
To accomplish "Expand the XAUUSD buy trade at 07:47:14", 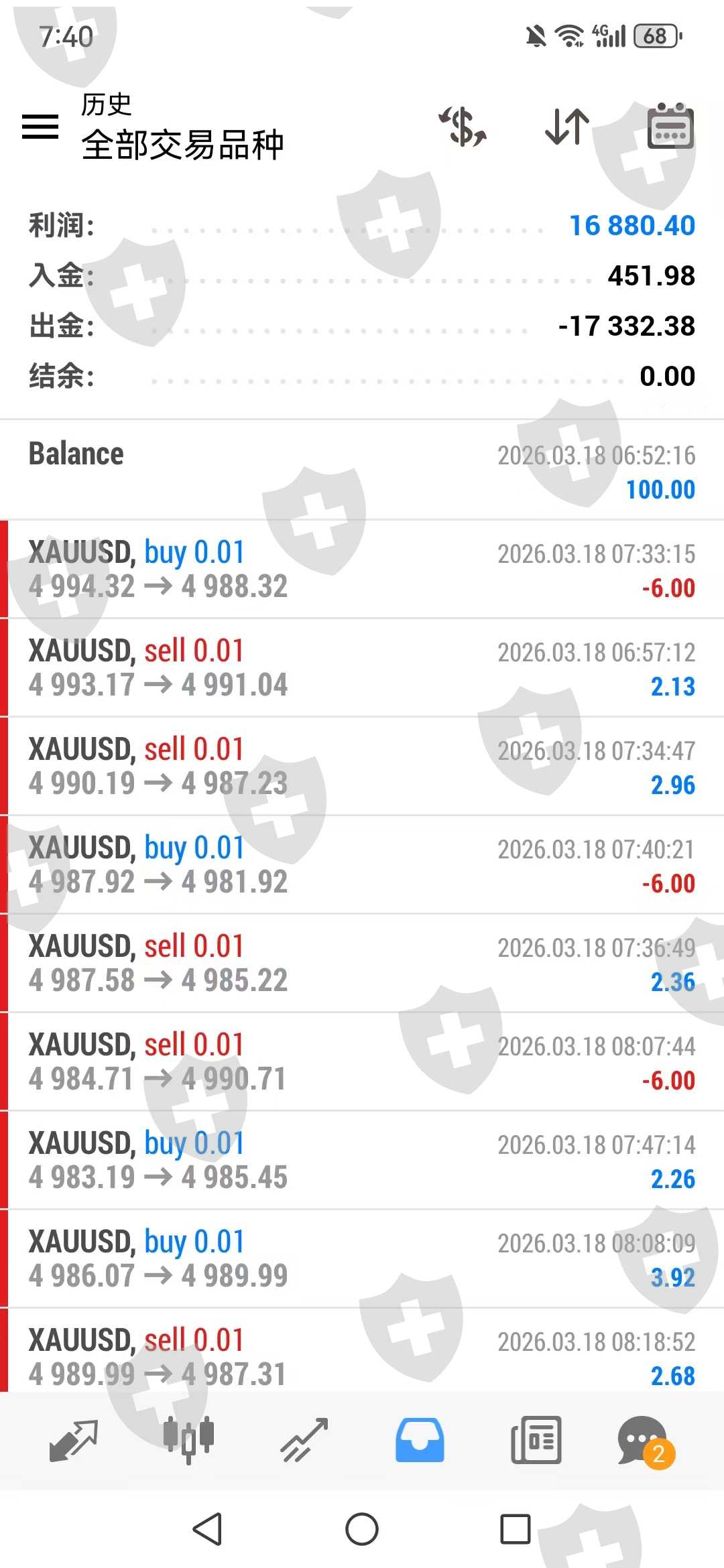I will [x=362, y=1161].
